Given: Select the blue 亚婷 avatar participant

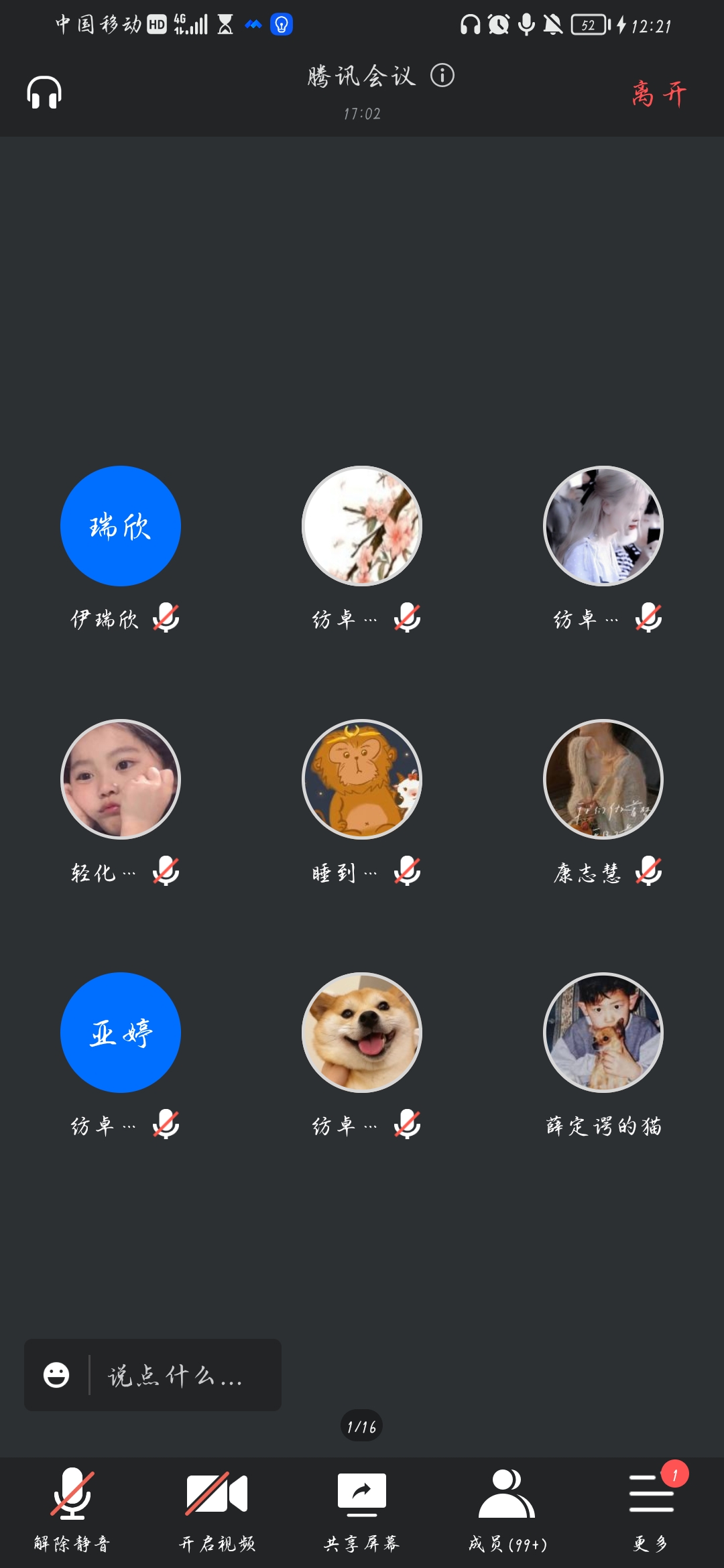Looking at the screenshot, I should point(121,1033).
